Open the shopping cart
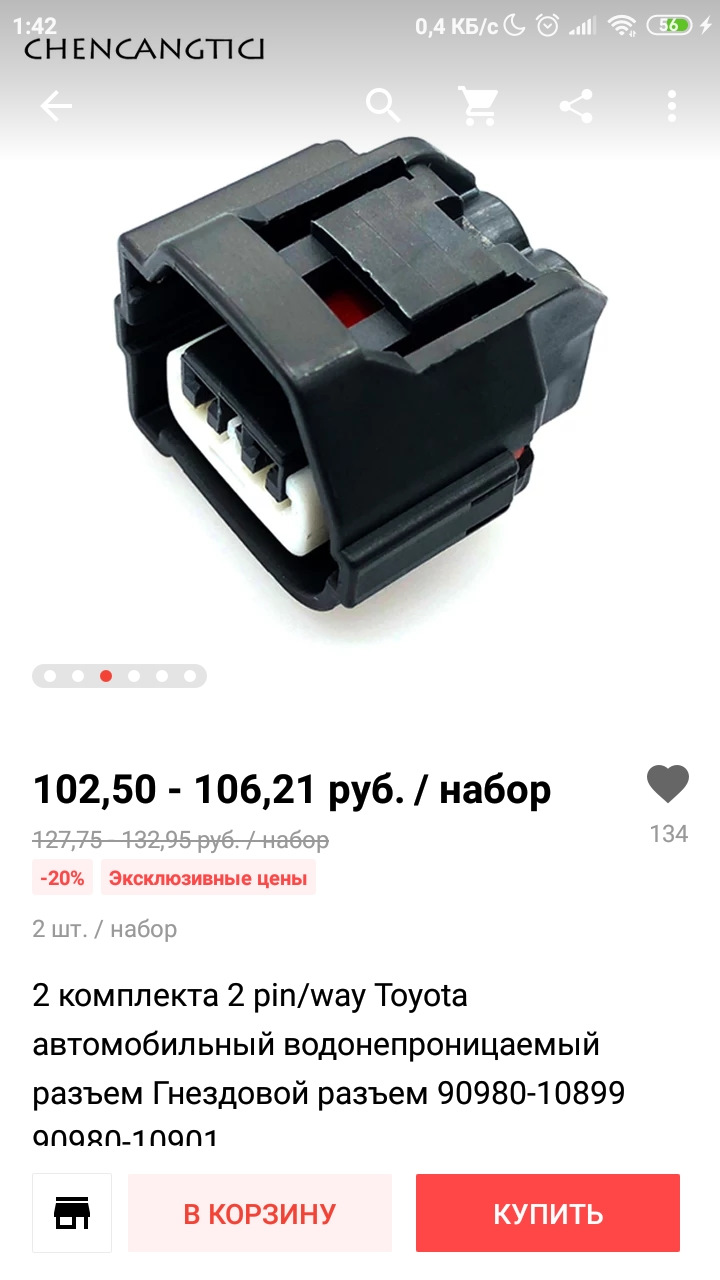Image resolution: width=720 pixels, height=1280 pixels. tap(478, 105)
